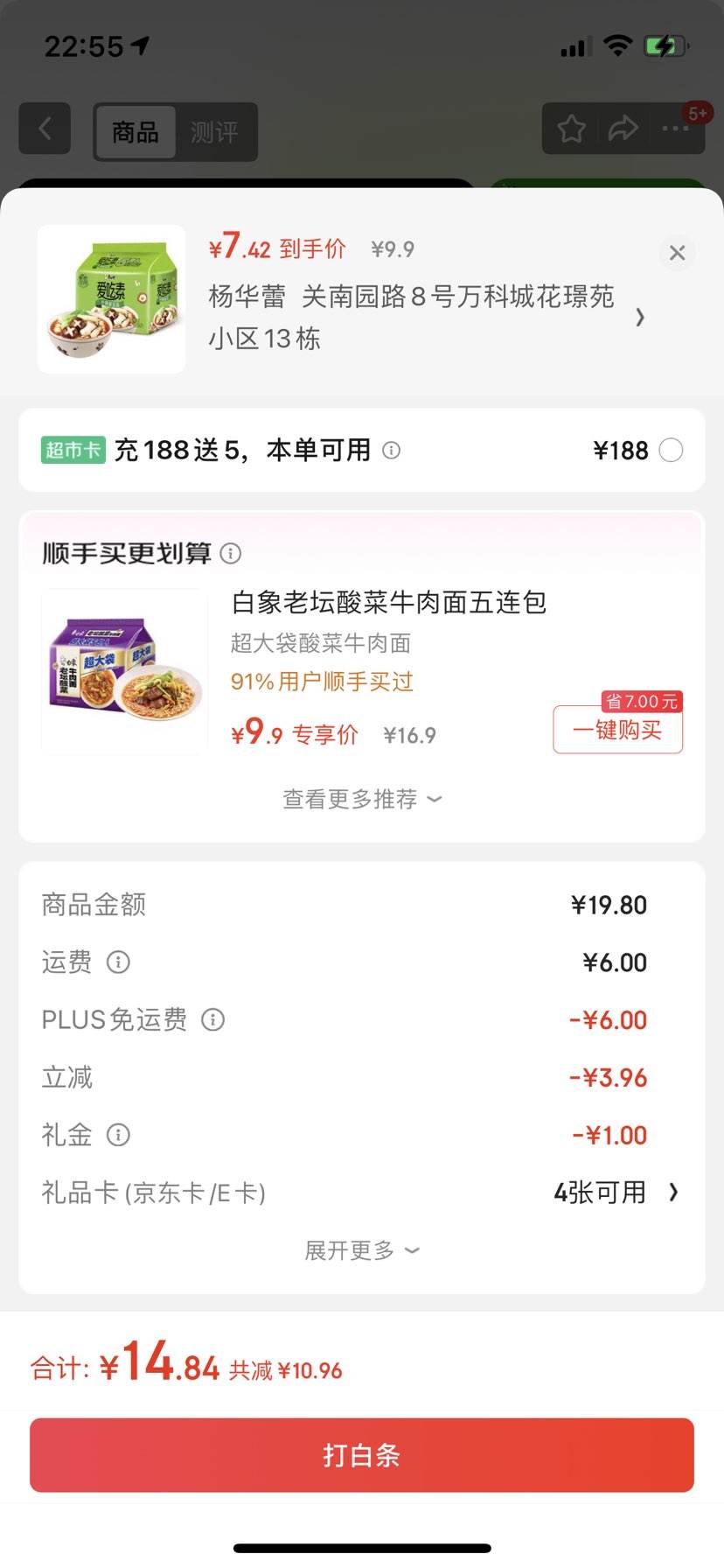Tap the back arrow at top left
Screen dimensions: 724x1568
(44, 128)
